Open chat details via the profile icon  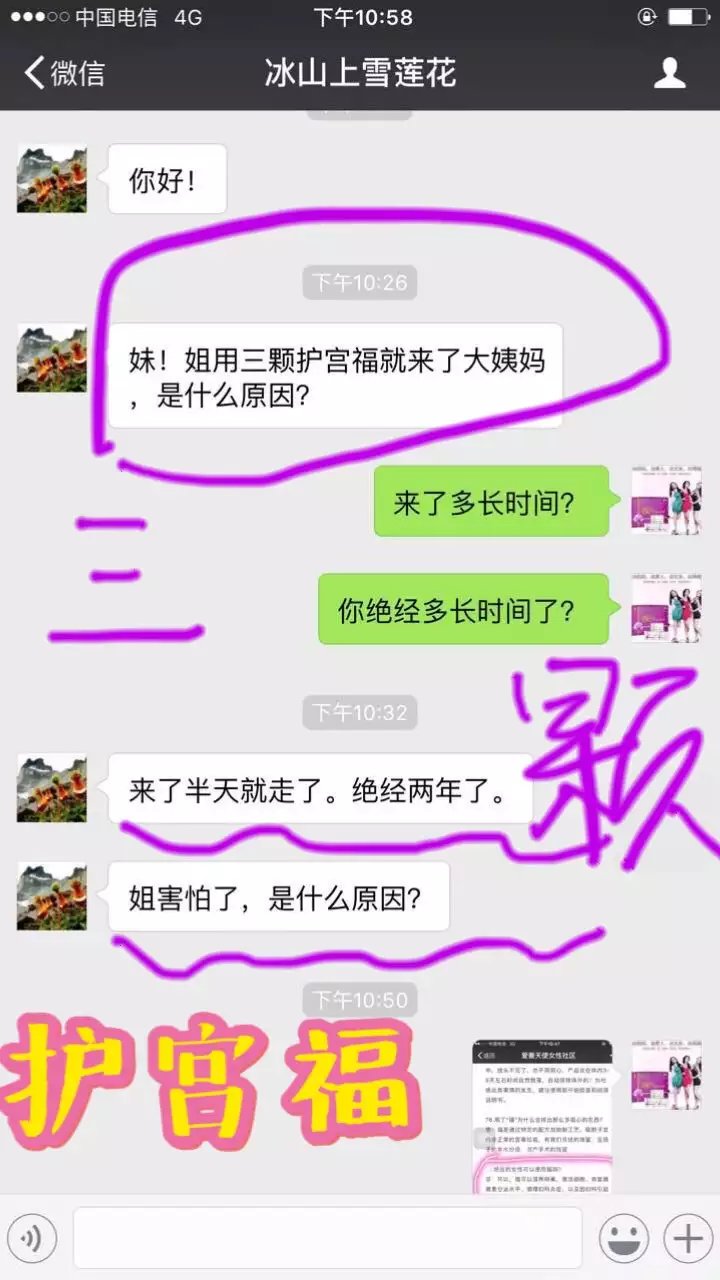(669, 73)
